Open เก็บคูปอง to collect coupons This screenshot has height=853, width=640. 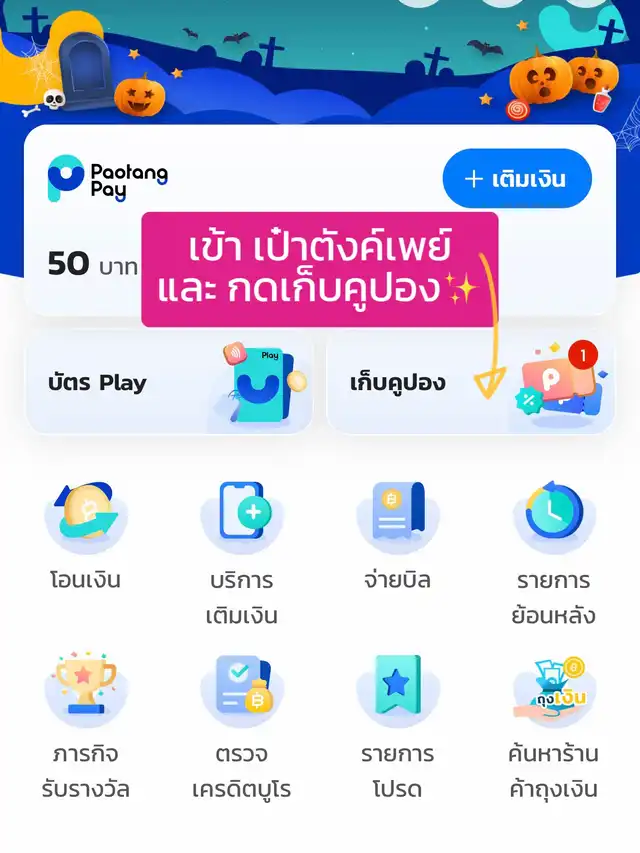[470, 383]
